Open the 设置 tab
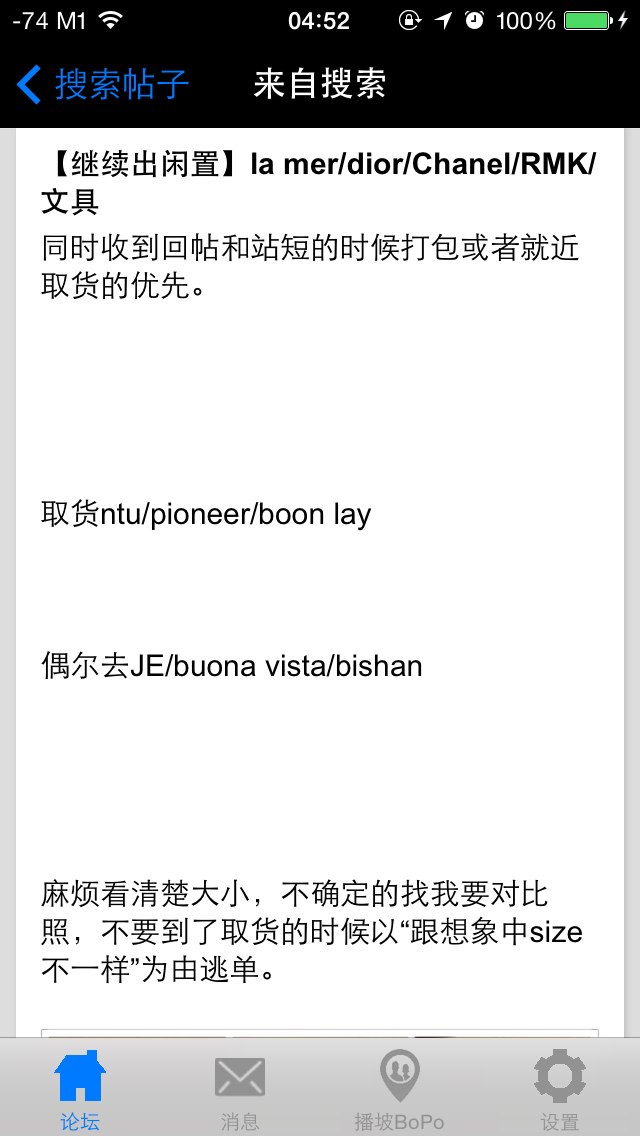 click(559, 1090)
